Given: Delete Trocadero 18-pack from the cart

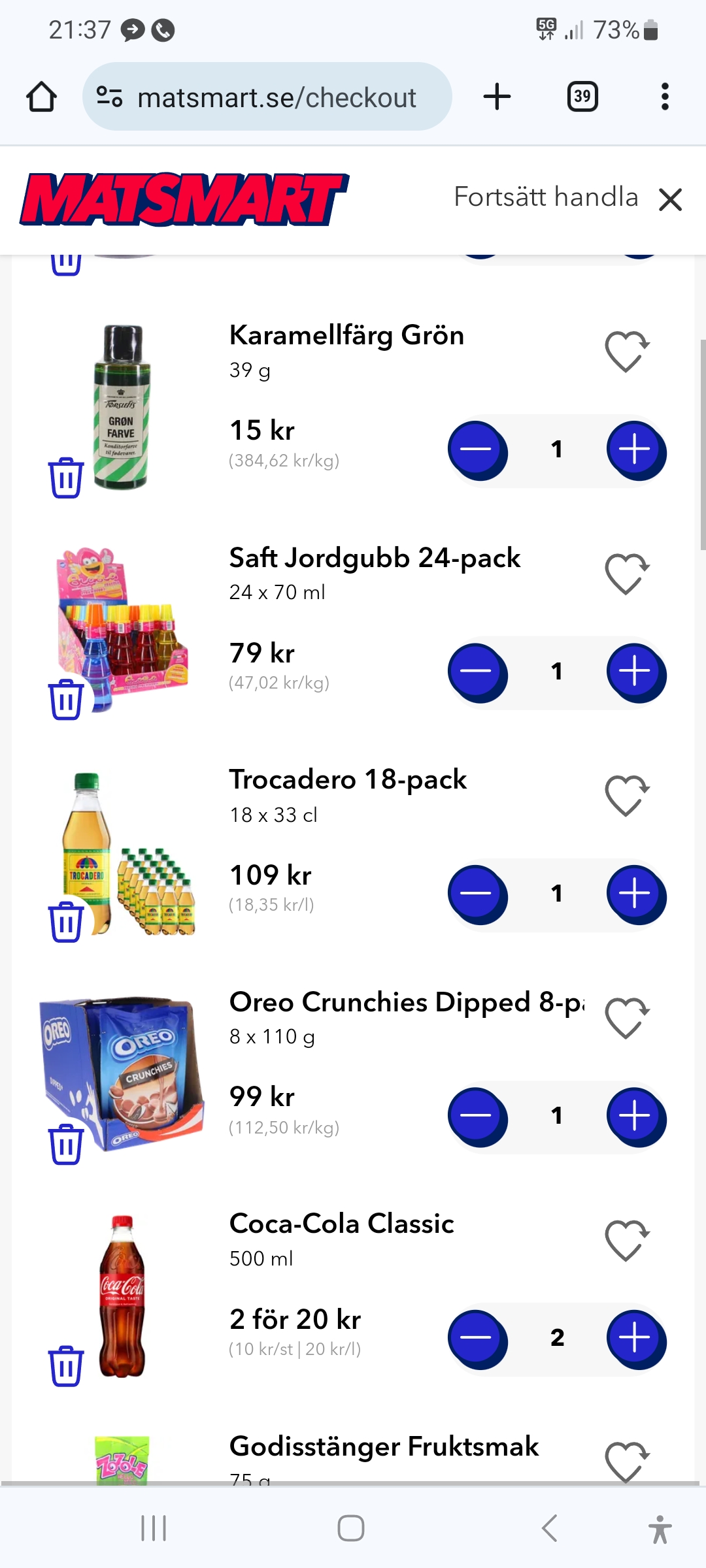Looking at the screenshot, I should [x=66, y=922].
